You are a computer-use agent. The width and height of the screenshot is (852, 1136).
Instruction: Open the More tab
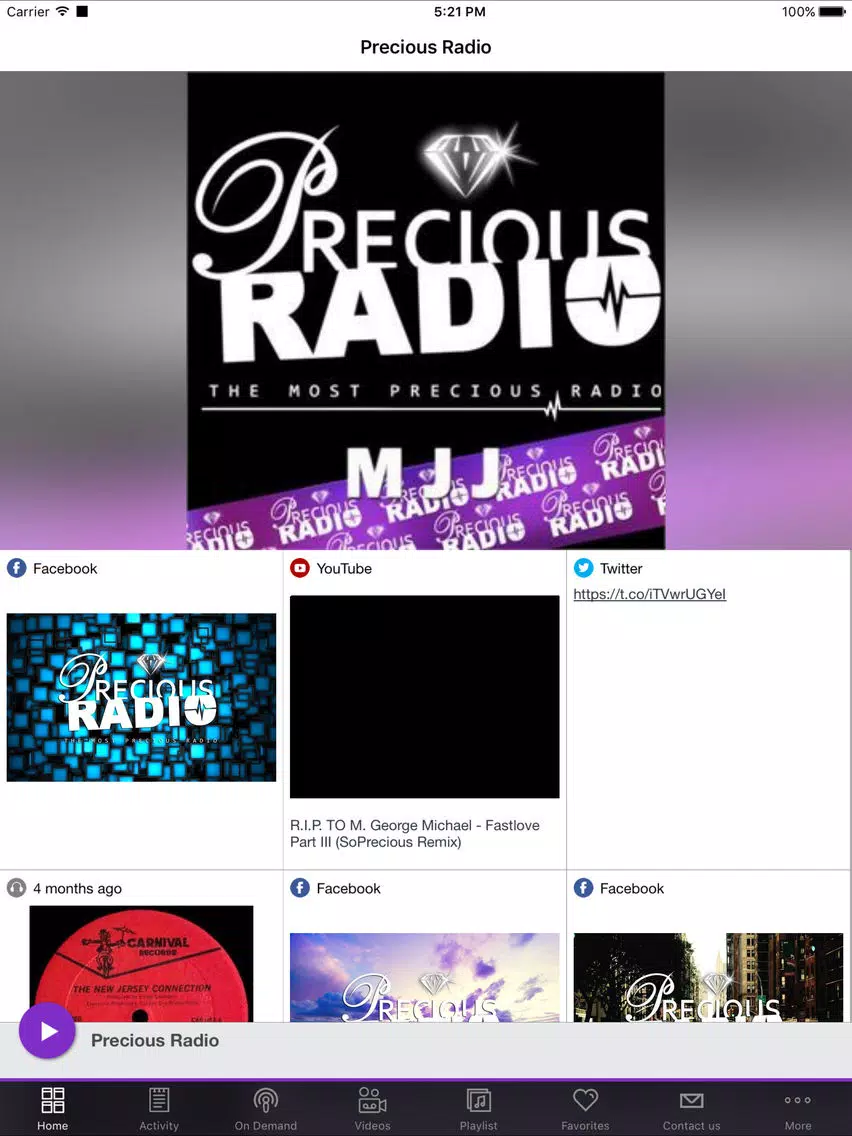(798, 1108)
